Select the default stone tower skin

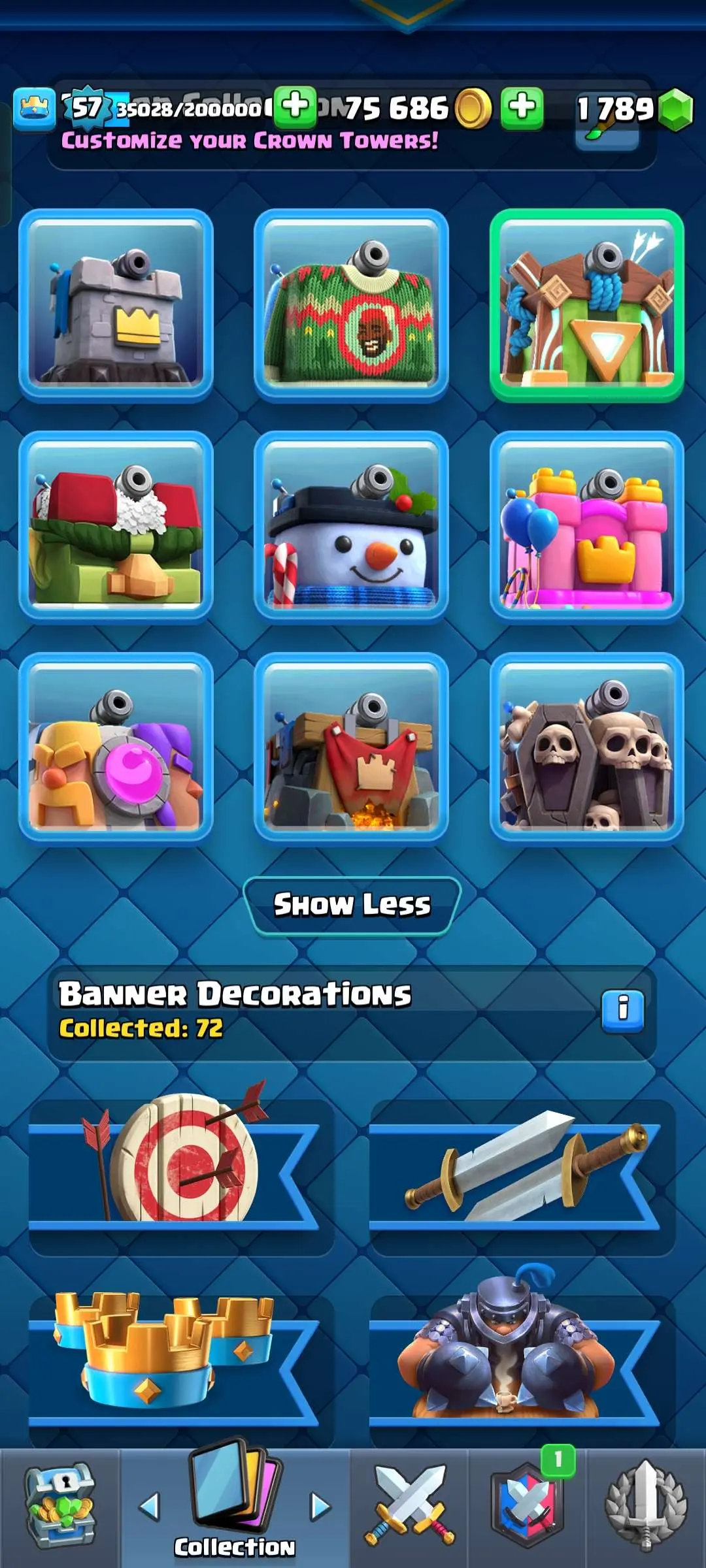116,305
